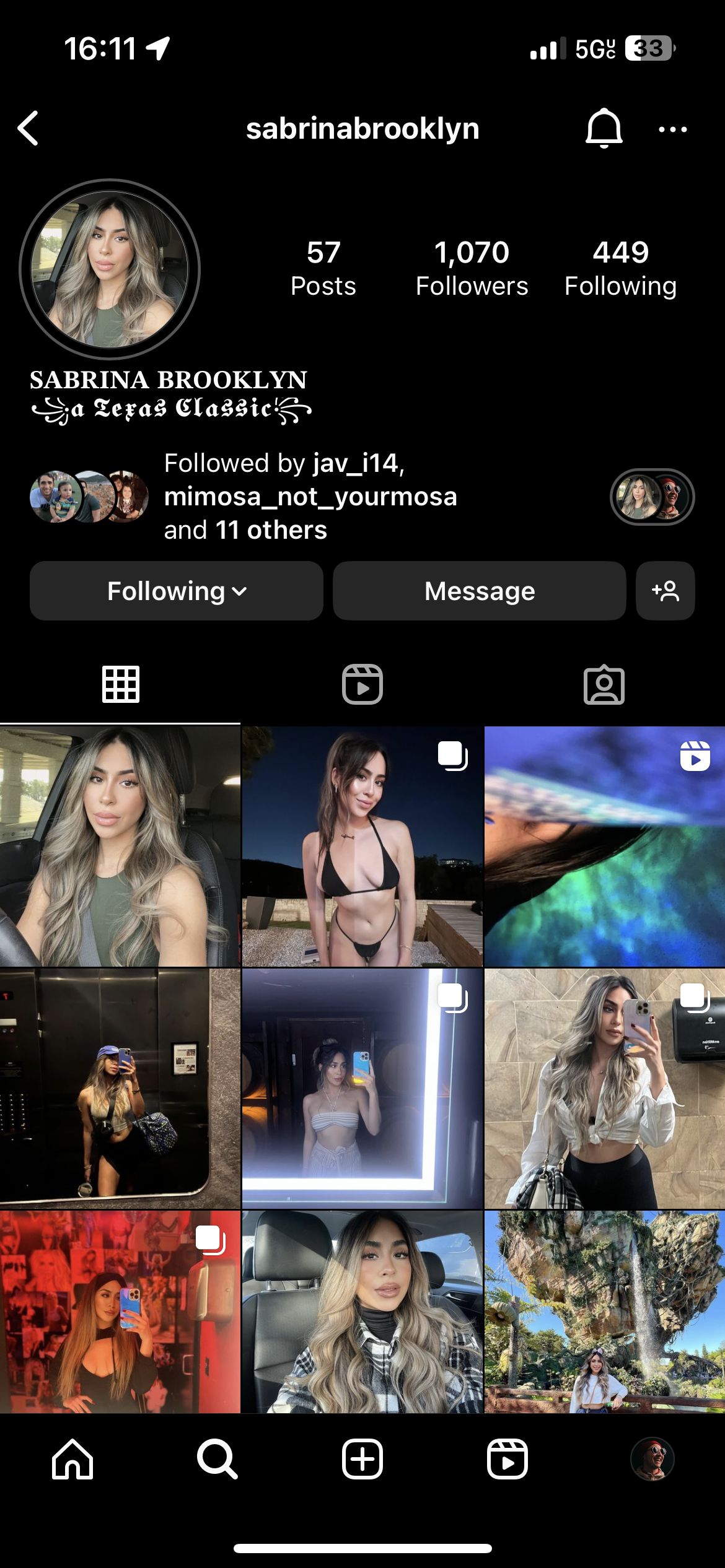The height and width of the screenshot is (1568, 725).
Task: Switch to the tagged photos tab
Action: 604,684
